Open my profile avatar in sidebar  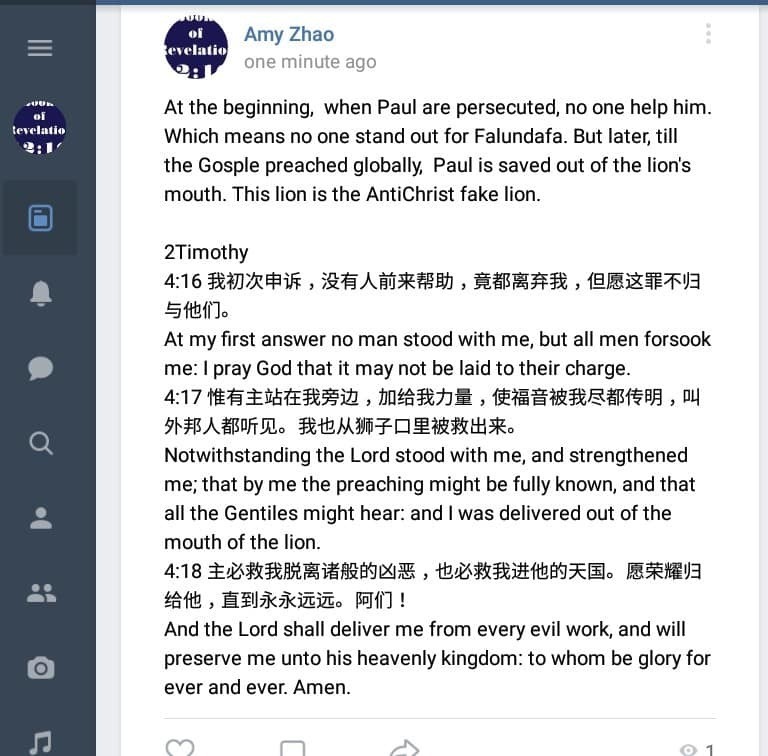(x=40, y=127)
